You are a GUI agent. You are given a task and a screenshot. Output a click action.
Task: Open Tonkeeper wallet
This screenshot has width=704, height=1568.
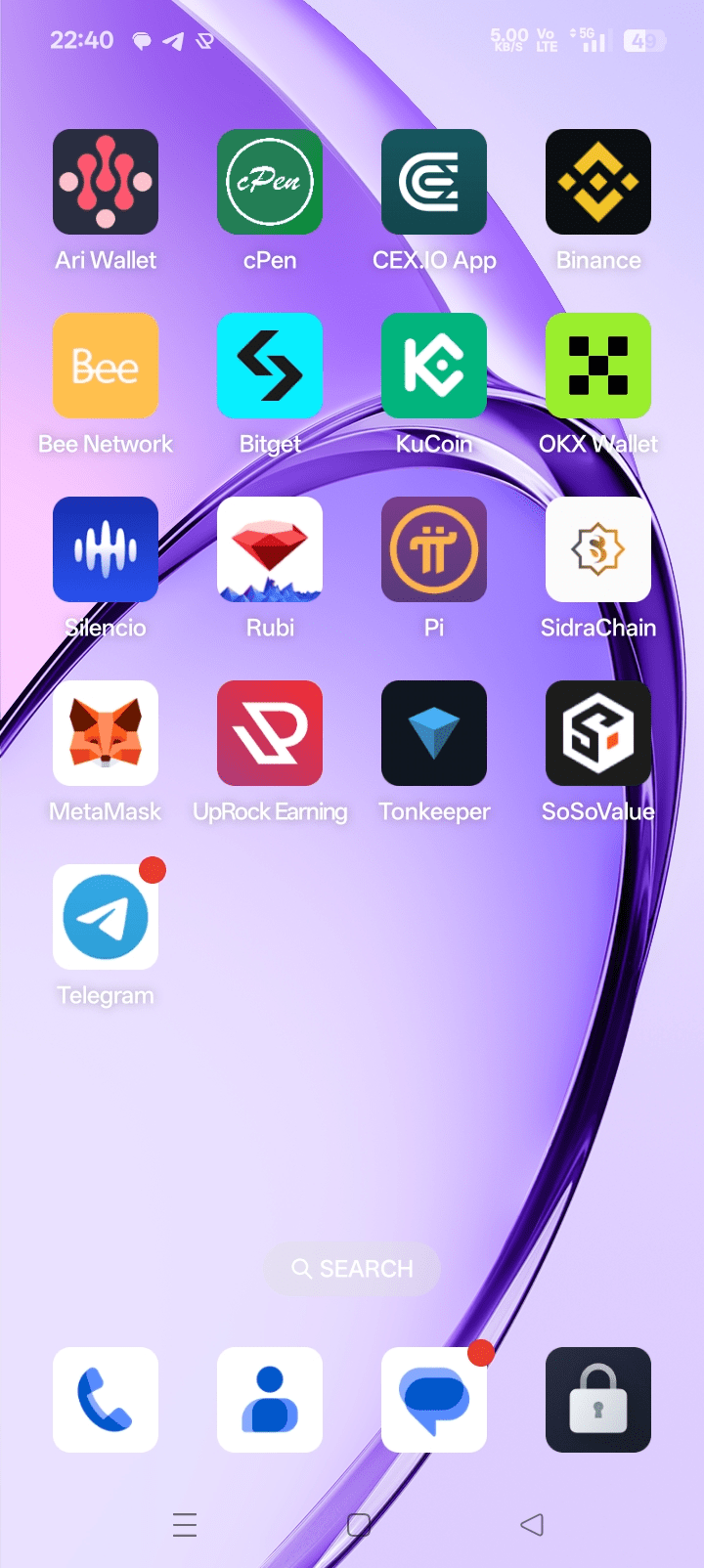(434, 733)
